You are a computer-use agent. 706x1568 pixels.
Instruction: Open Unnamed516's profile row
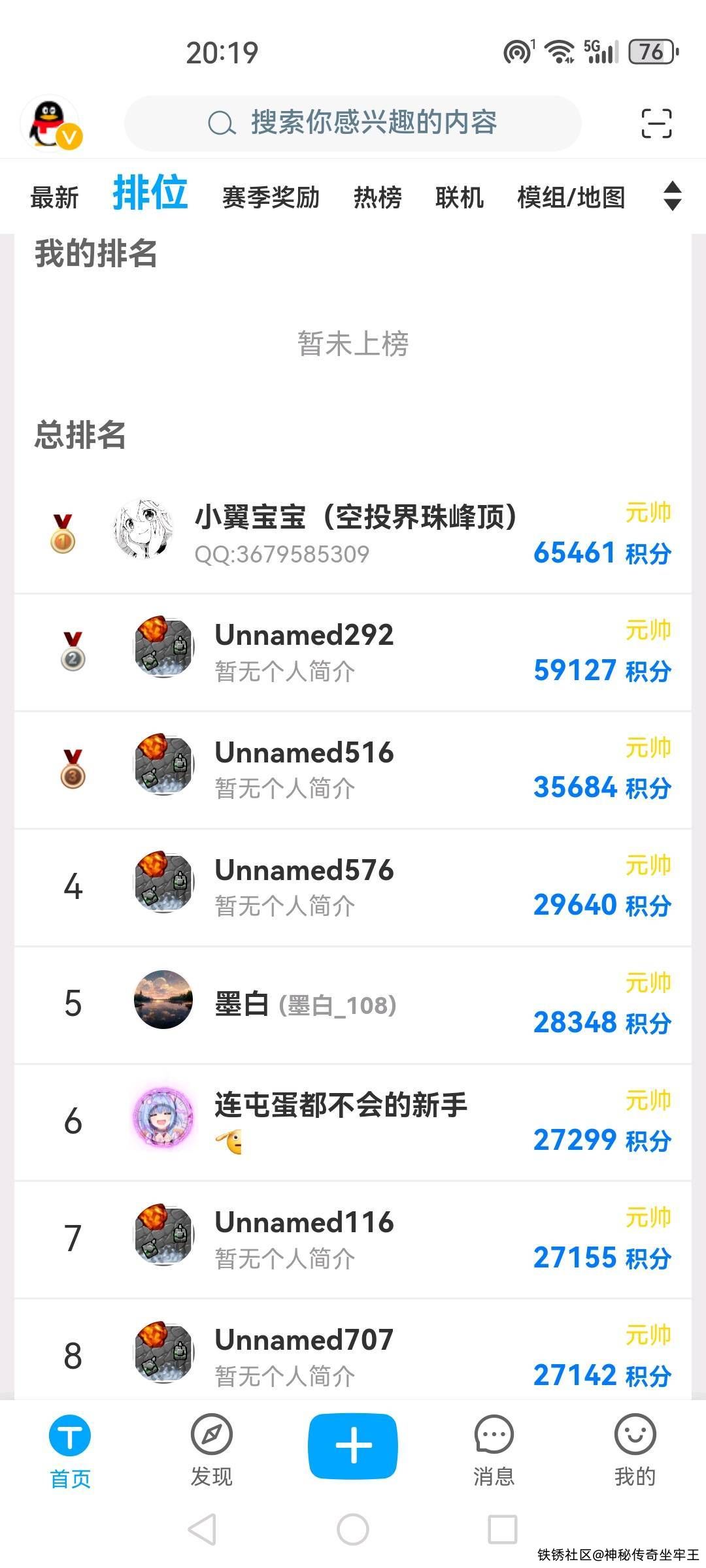tap(353, 770)
